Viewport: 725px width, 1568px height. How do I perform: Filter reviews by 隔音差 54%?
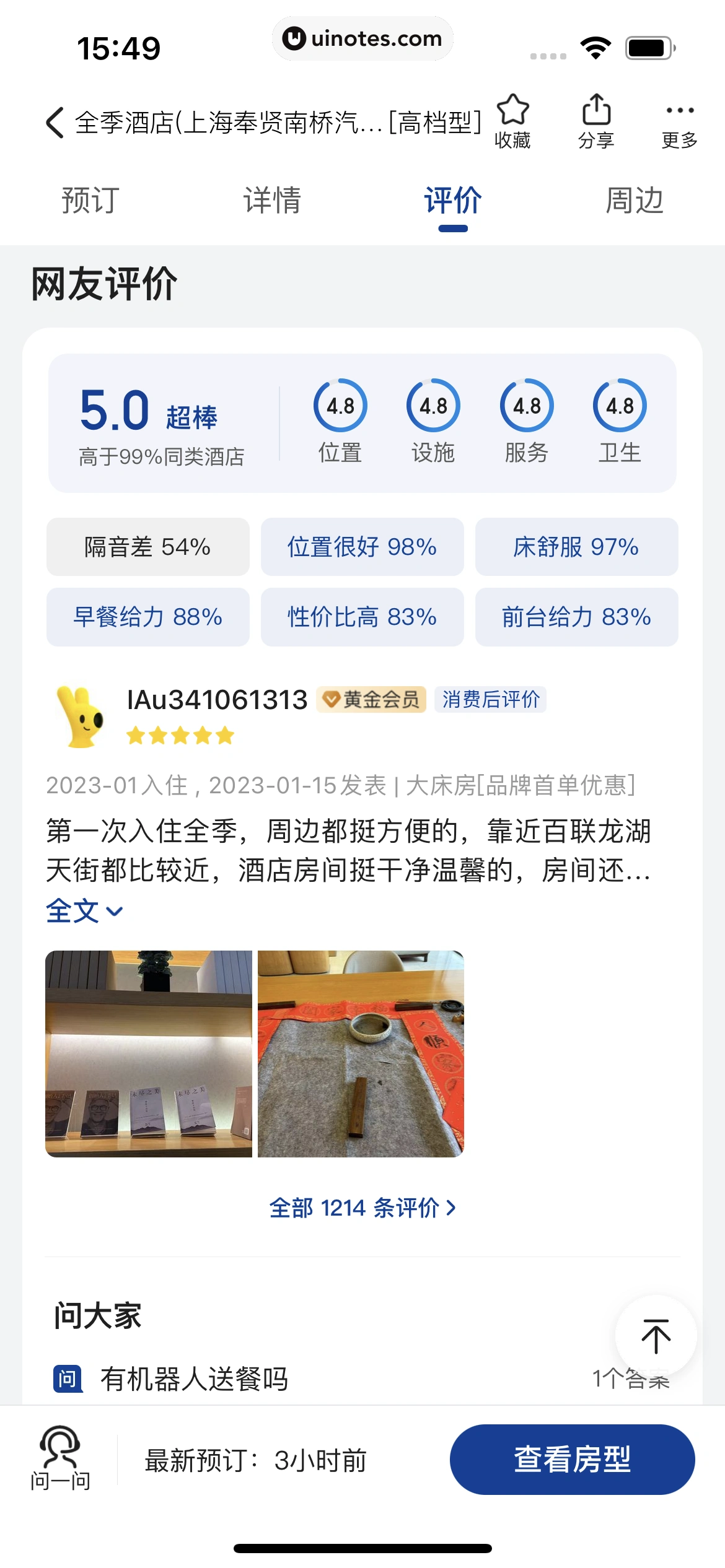(147, 547)
